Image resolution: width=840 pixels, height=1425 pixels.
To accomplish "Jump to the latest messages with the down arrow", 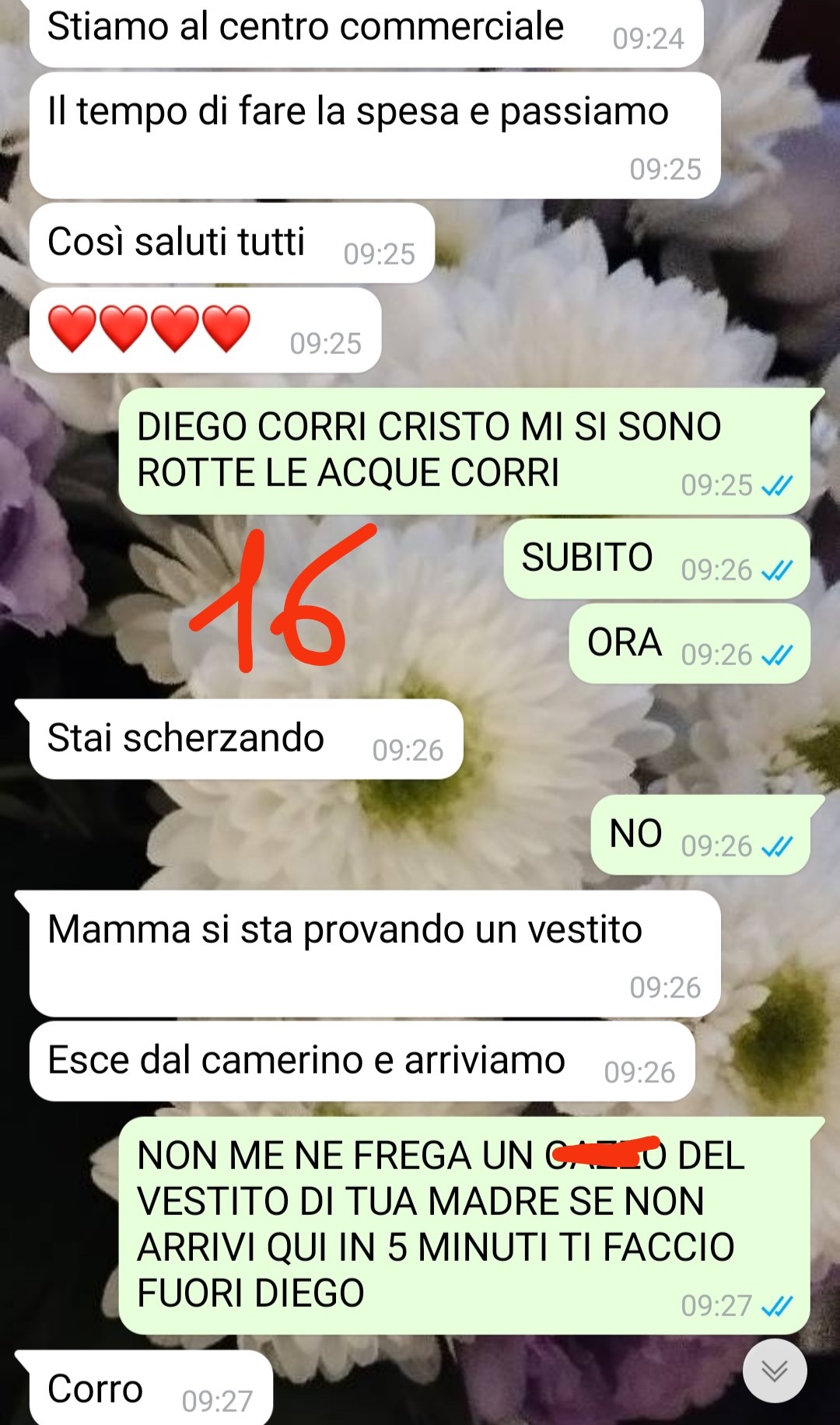I will click(x=775, y=1371).
